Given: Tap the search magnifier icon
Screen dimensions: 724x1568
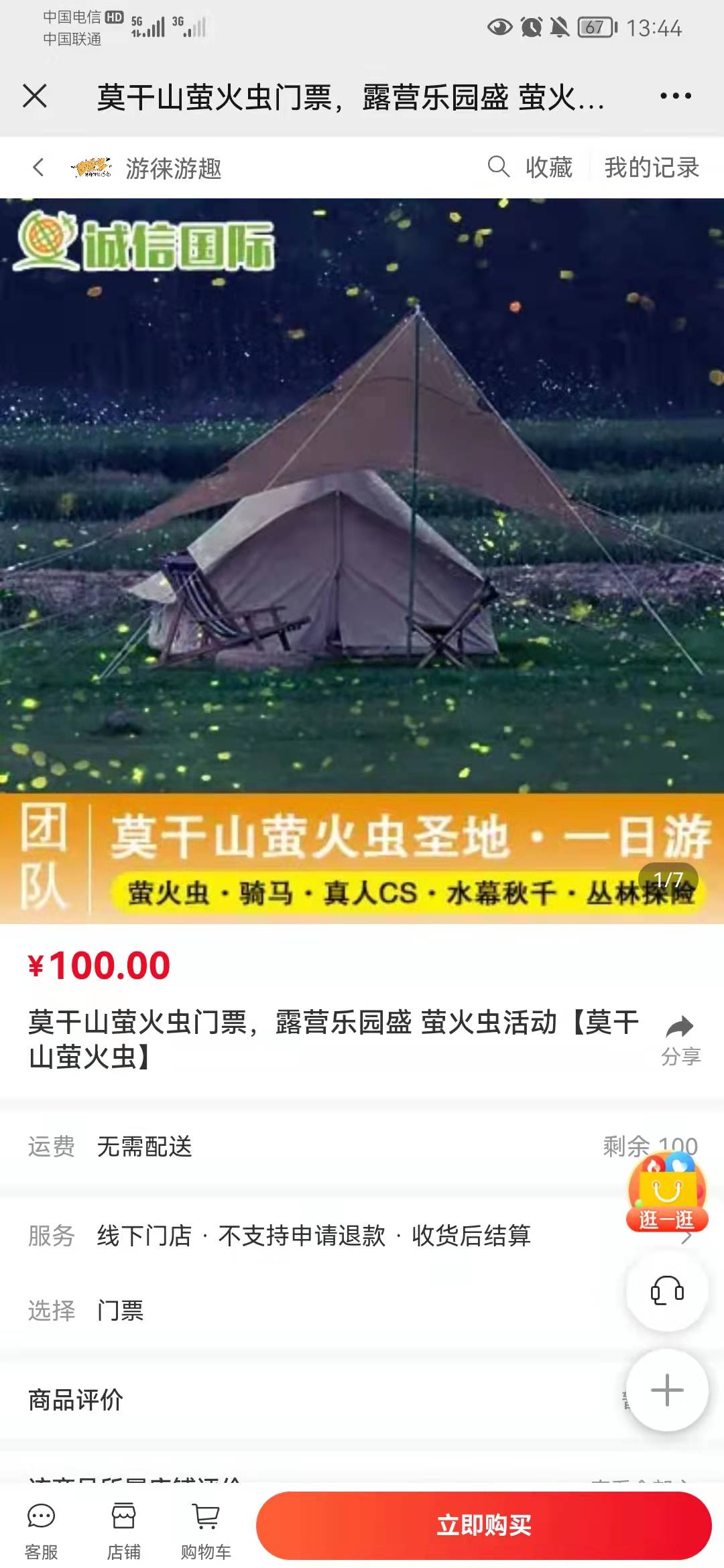Looking at the screenshot, I should pyautogui.click(x=498, y=167).
